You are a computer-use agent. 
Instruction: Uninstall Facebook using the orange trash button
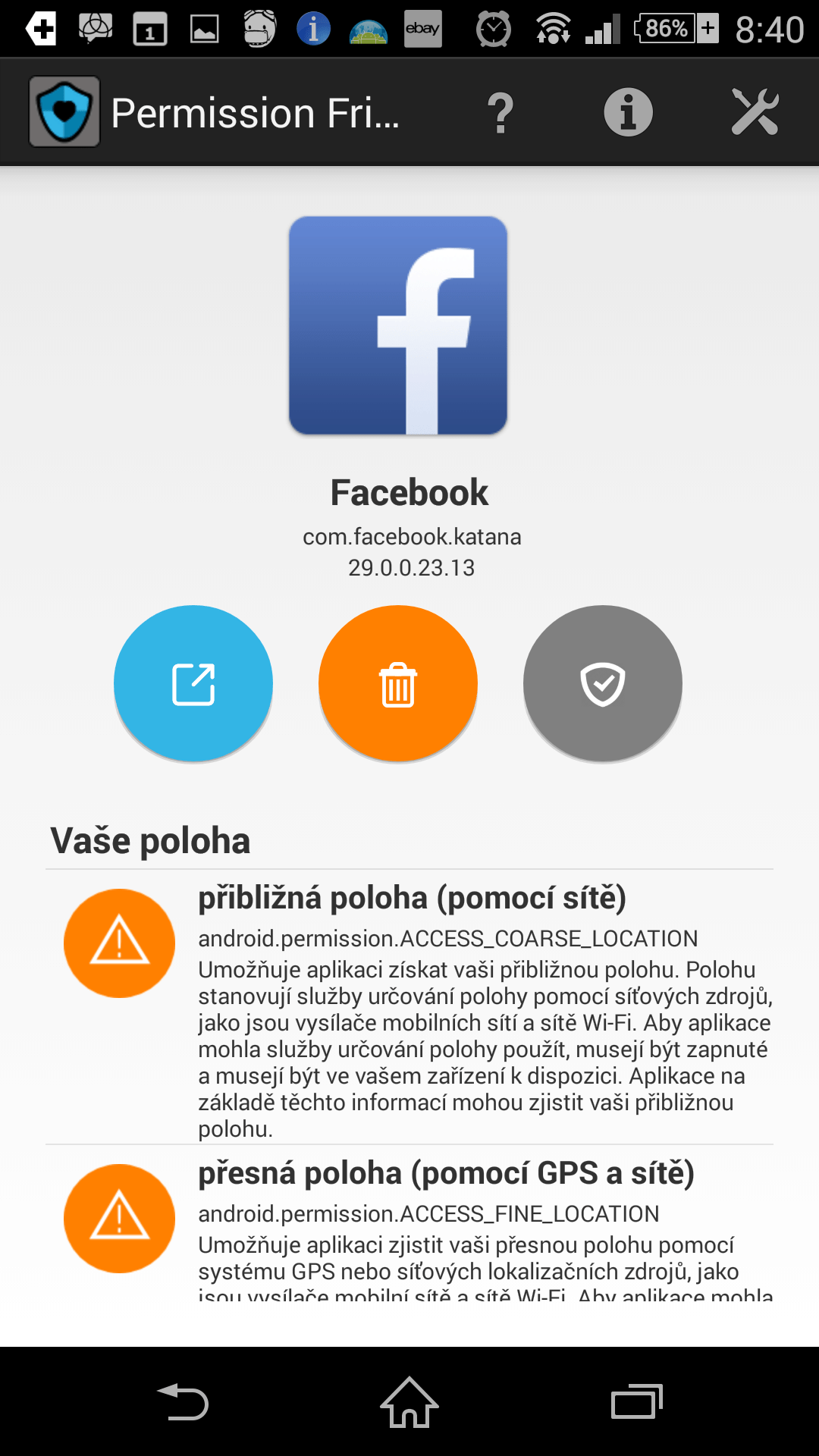click(x=398, y=683)
